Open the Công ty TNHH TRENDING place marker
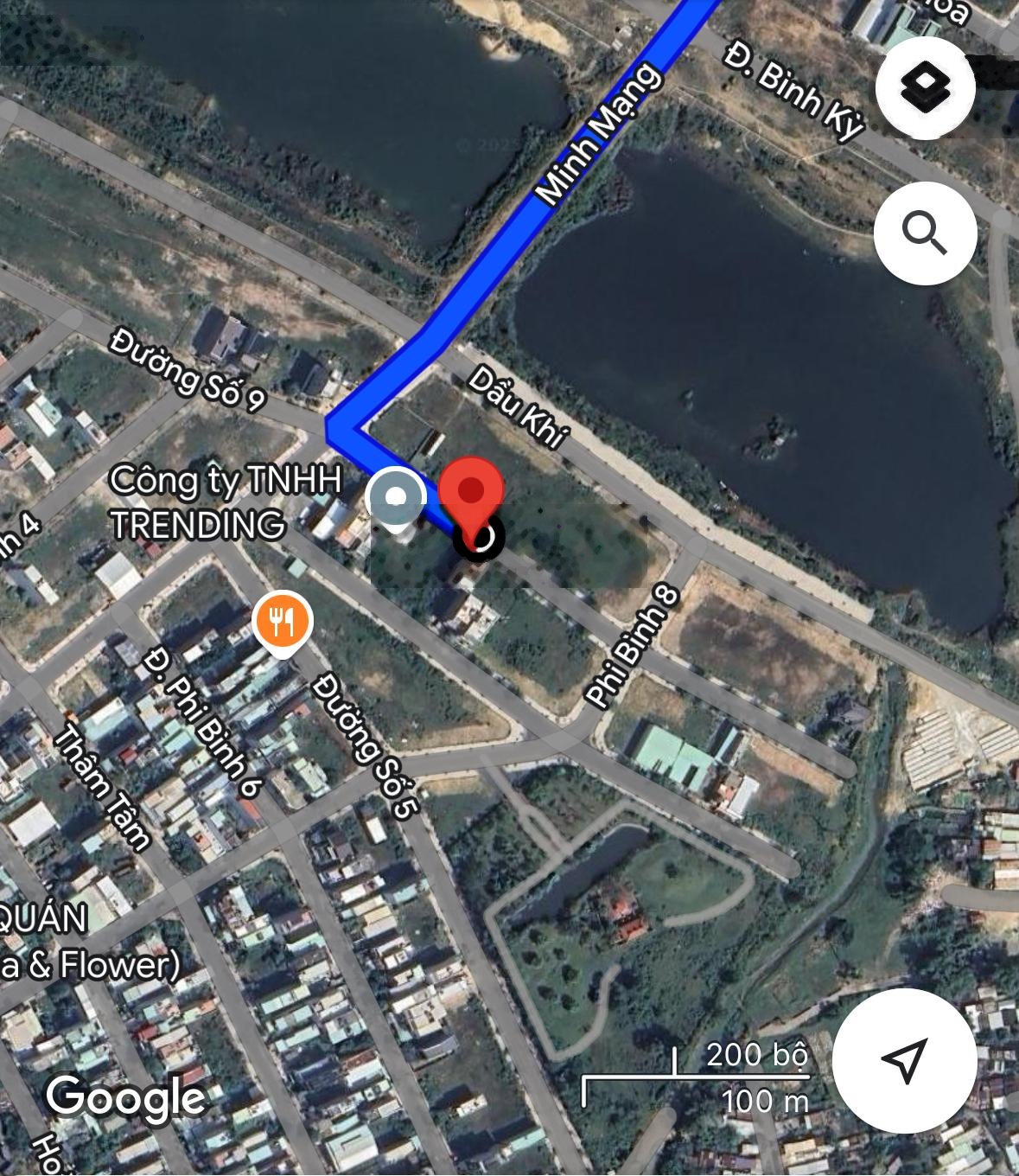The image size is (1019, 1176). (x=395, y=498)
